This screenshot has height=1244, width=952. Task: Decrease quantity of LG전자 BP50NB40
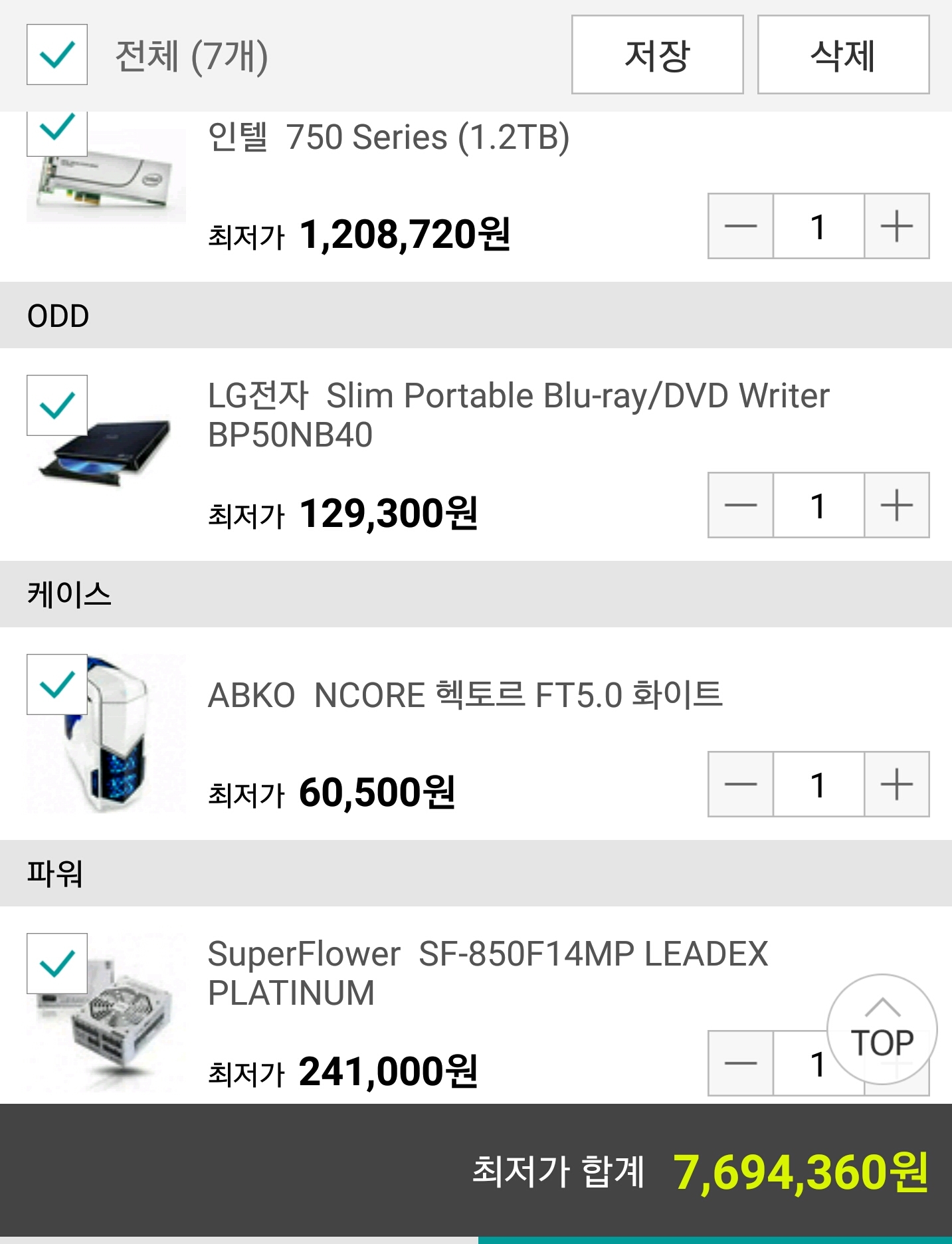click(741, 505)
